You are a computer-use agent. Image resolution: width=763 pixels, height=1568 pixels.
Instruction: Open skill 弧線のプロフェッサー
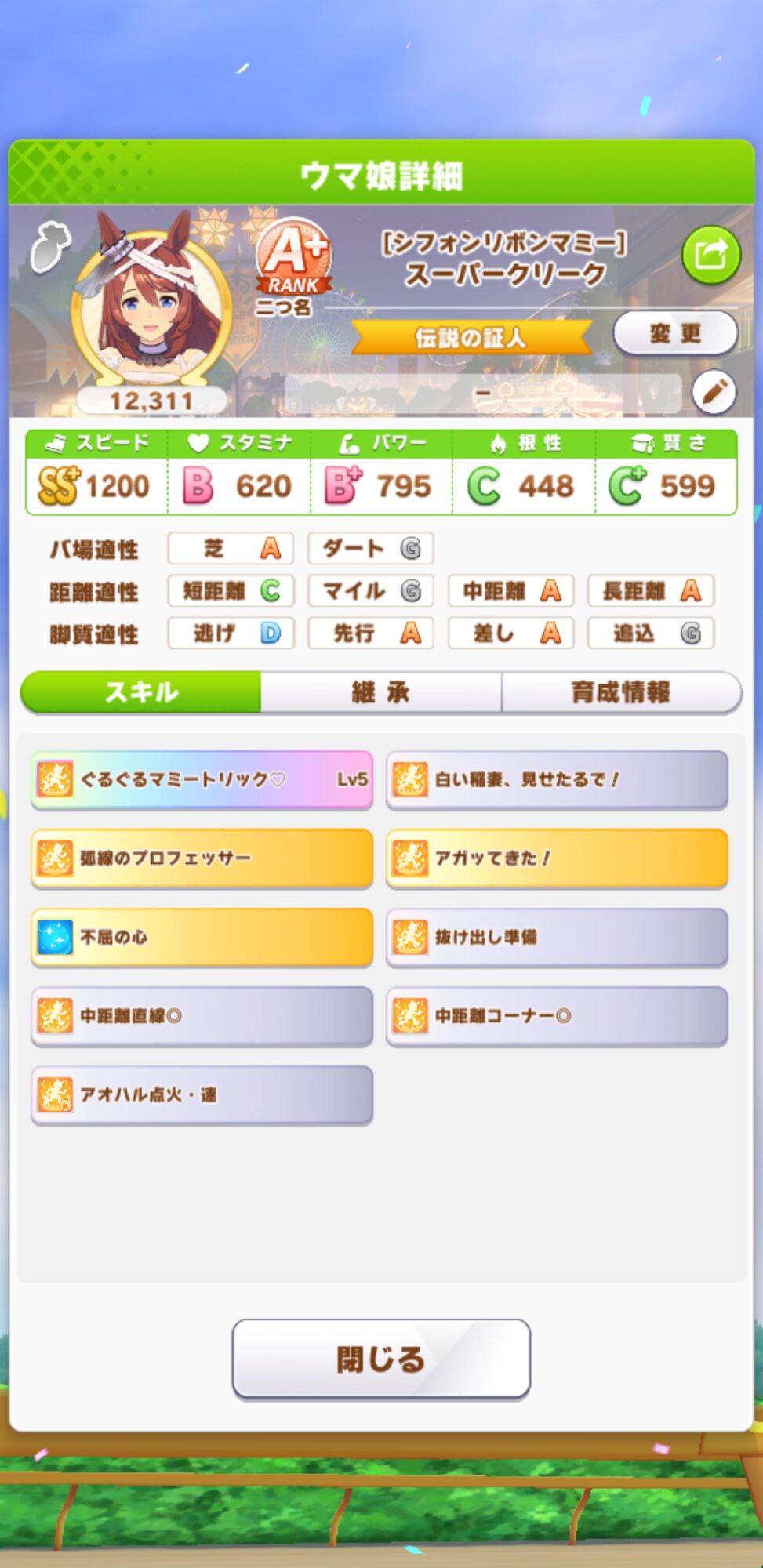pyautogui.click(x=202, y=858)
